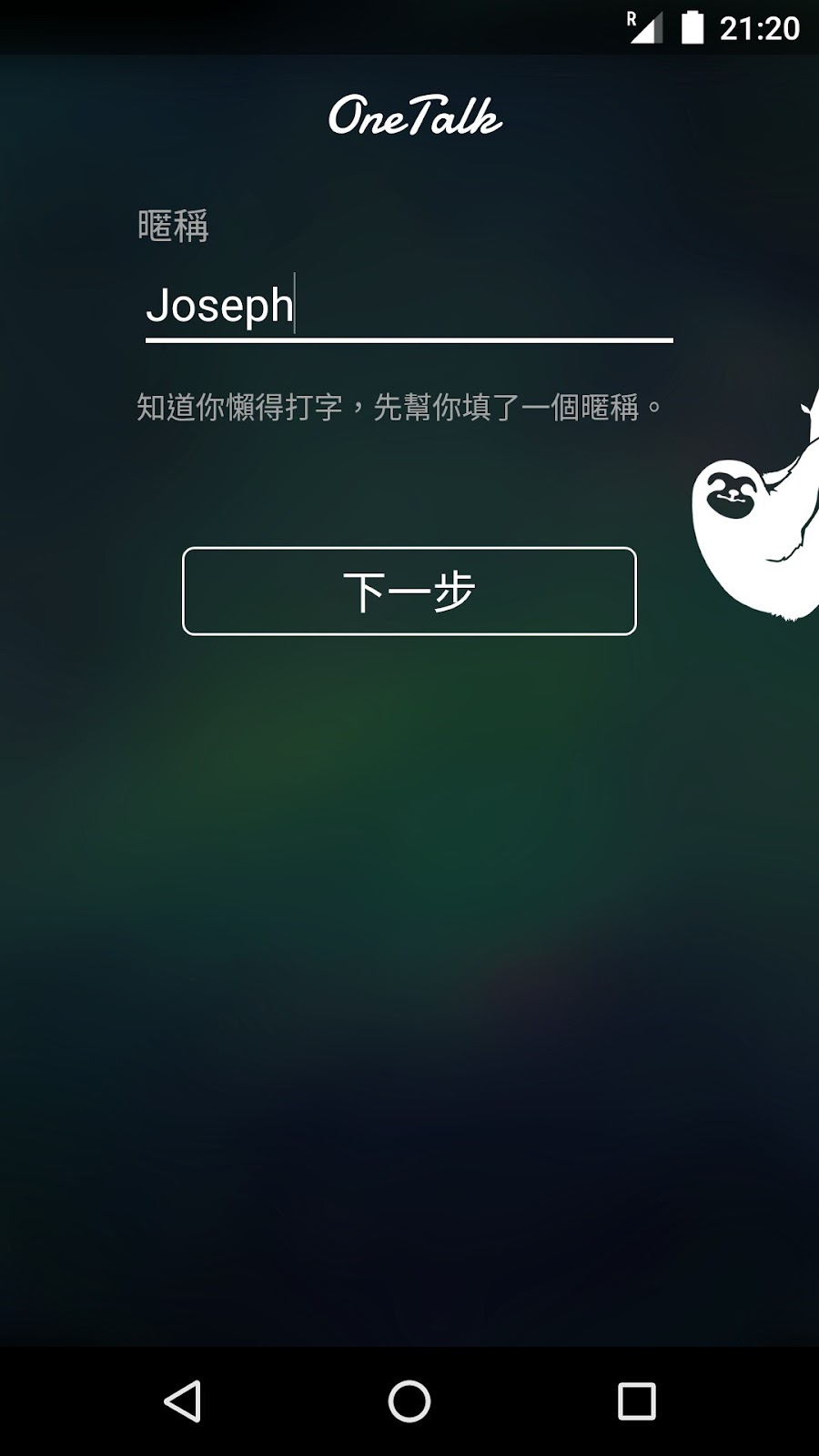Tap the 下一步 next step button
Screen dimensions: 819x1456
pos(409,591)
